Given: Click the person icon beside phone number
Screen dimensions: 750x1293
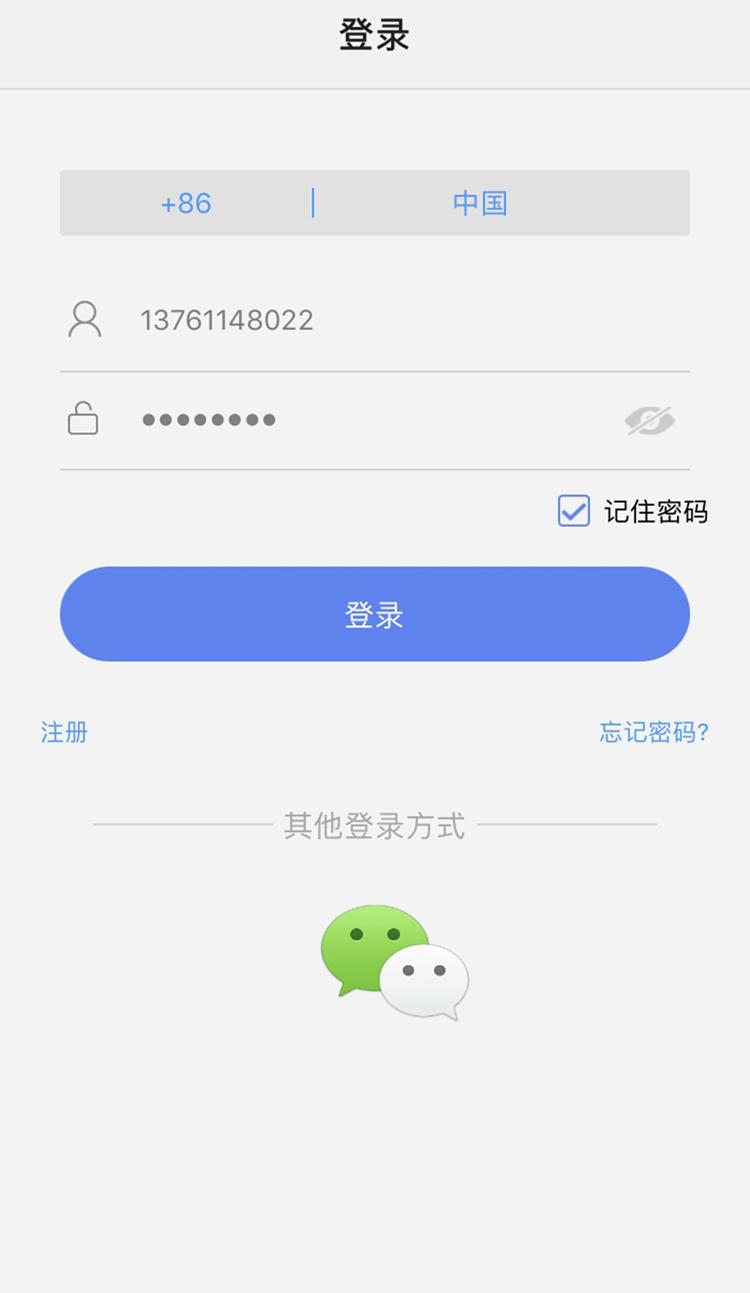Looking at the screenshot, I should [x=84, y=318].
